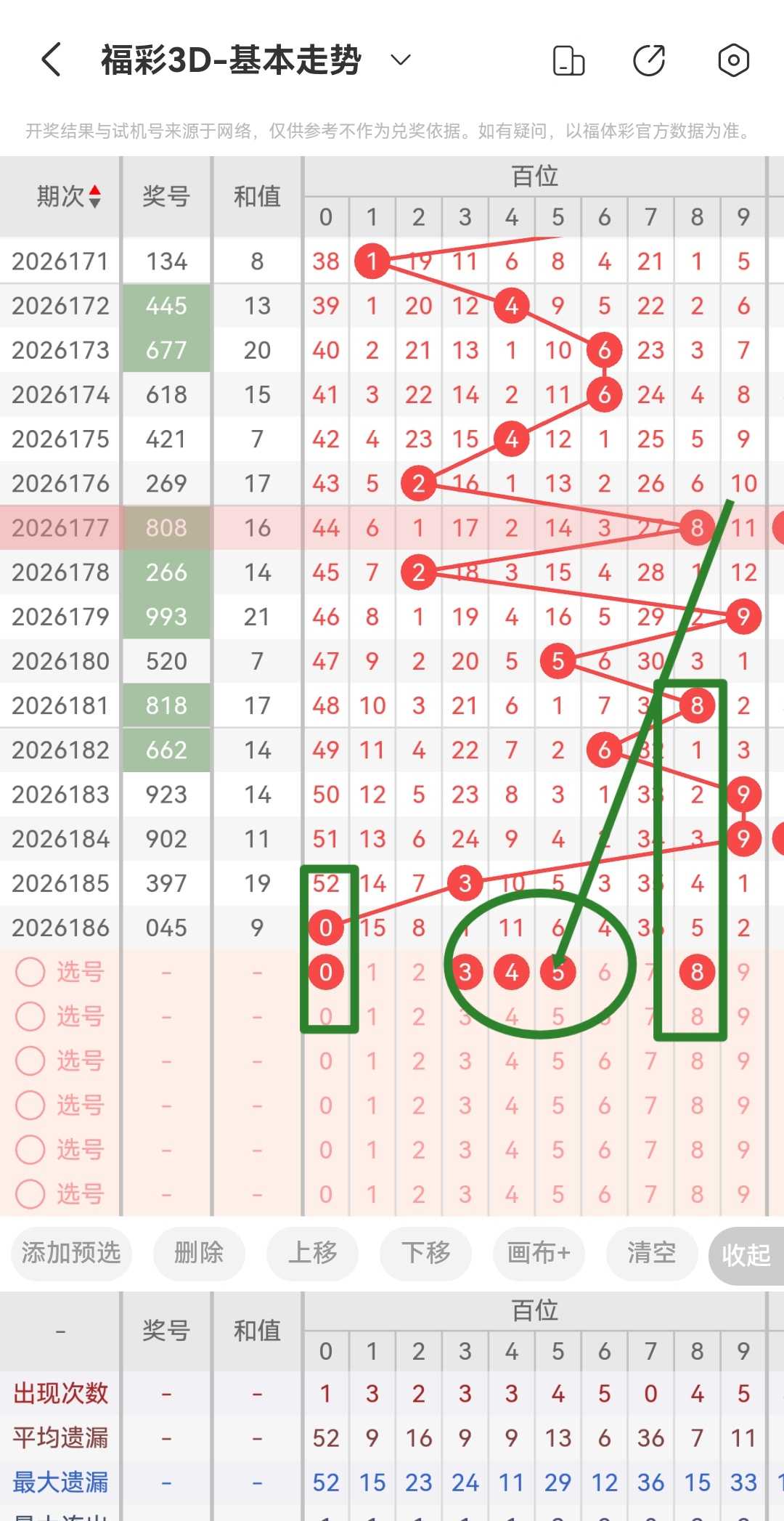Share the trend chart
Screen dimensions: 784x1521
point(649,60)
